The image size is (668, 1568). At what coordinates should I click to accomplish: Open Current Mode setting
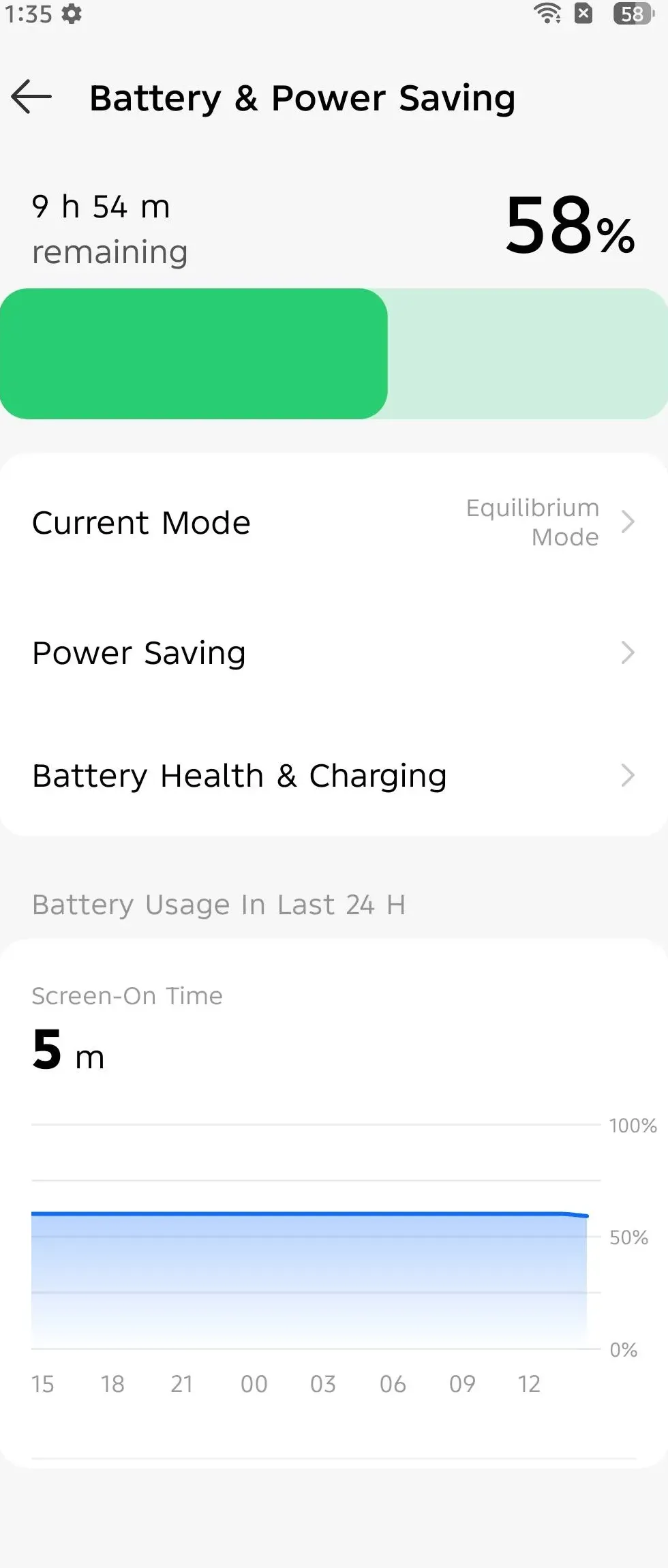333,523
